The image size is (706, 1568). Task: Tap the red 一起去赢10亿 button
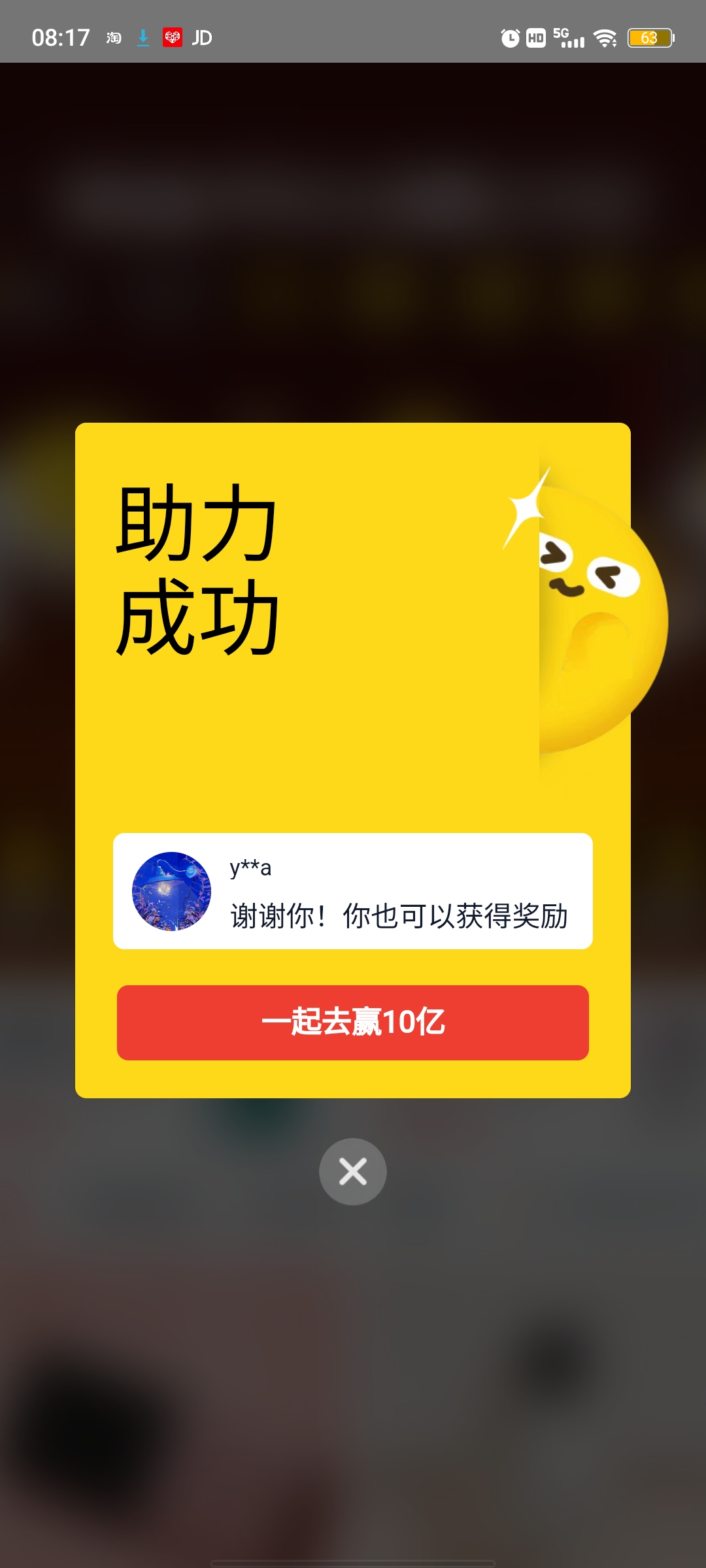[353, 1022]
